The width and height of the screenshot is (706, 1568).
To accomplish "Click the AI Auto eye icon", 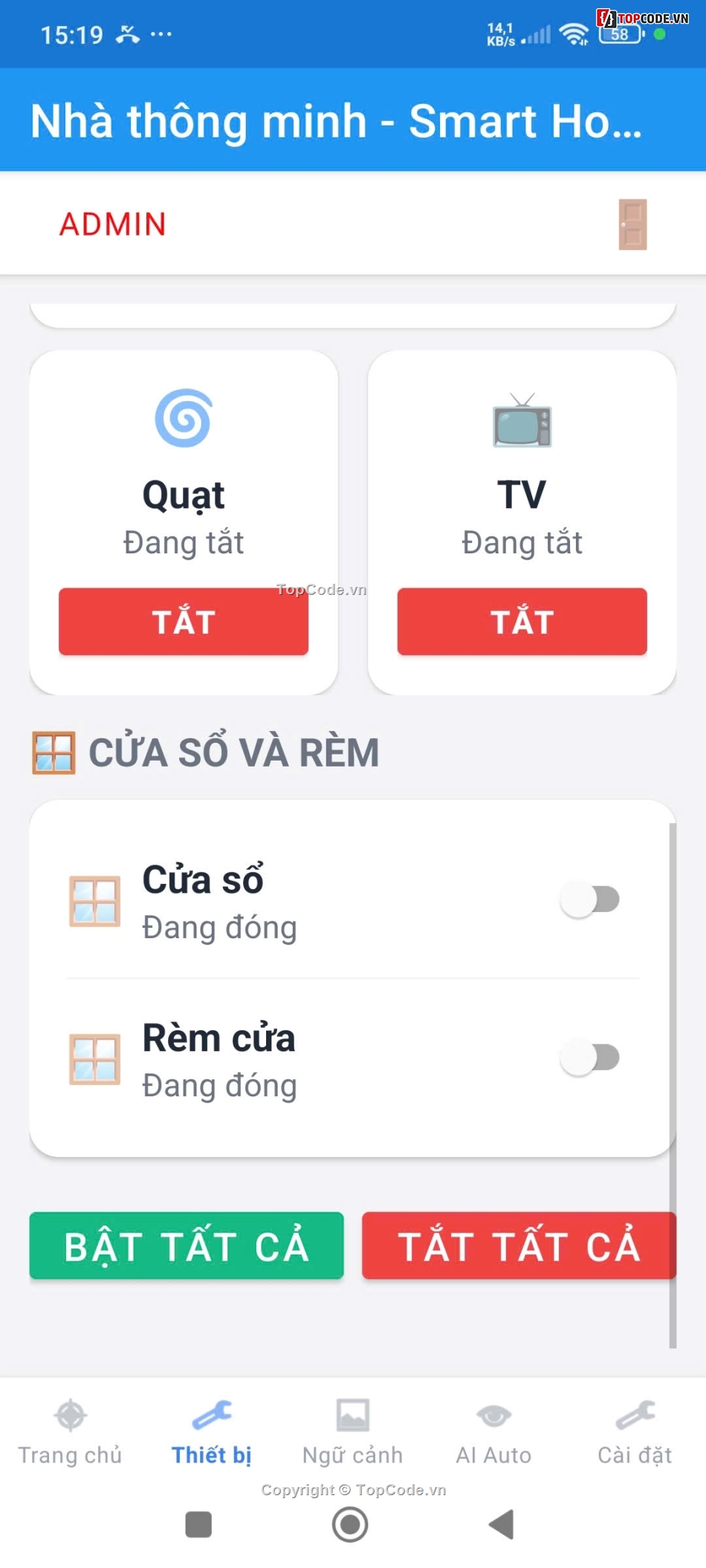I will click(x=493, y=1416).
